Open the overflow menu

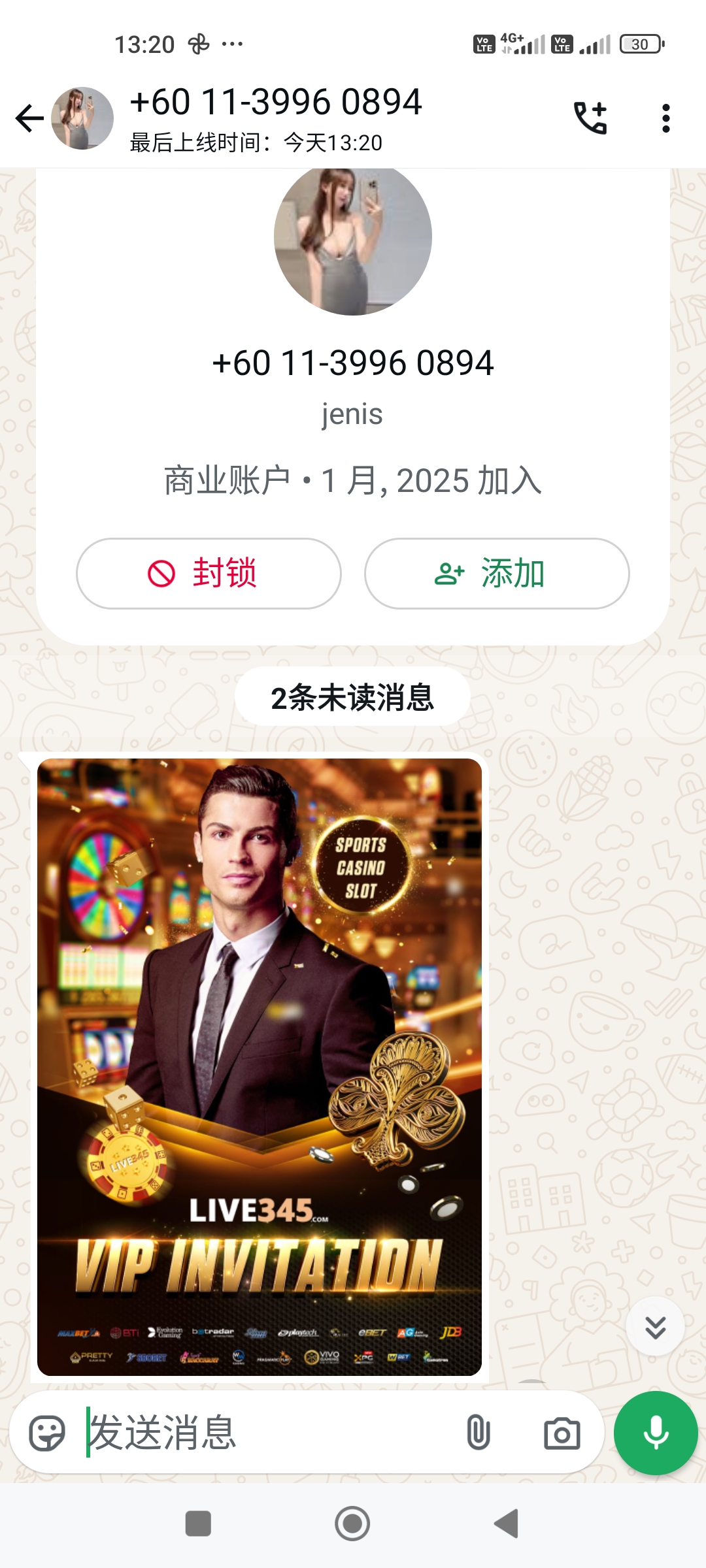pyautogui.click(x=665, y=118)
